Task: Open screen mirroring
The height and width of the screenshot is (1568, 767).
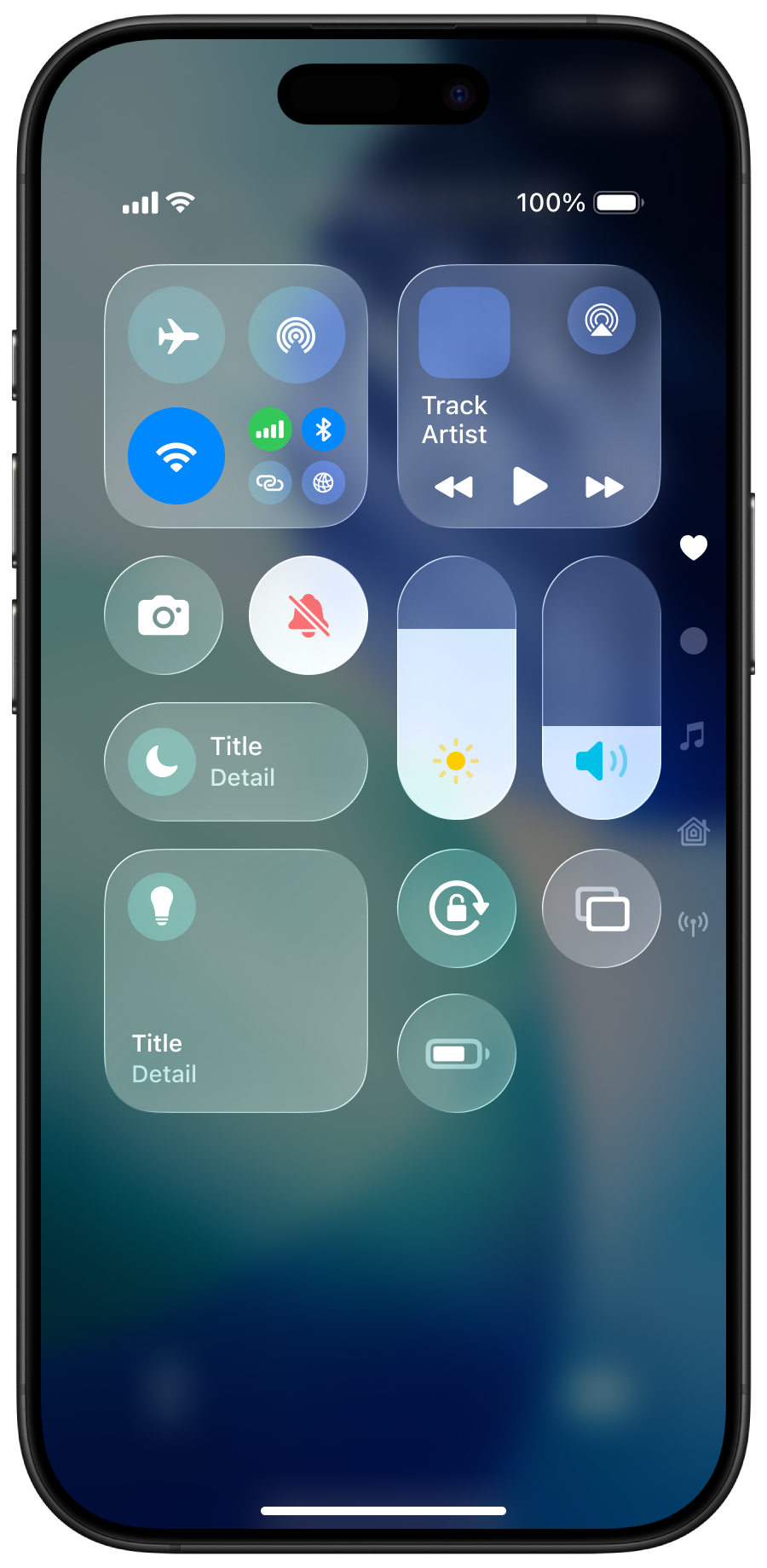Action: pyautogui.click(x=602, y=908)
